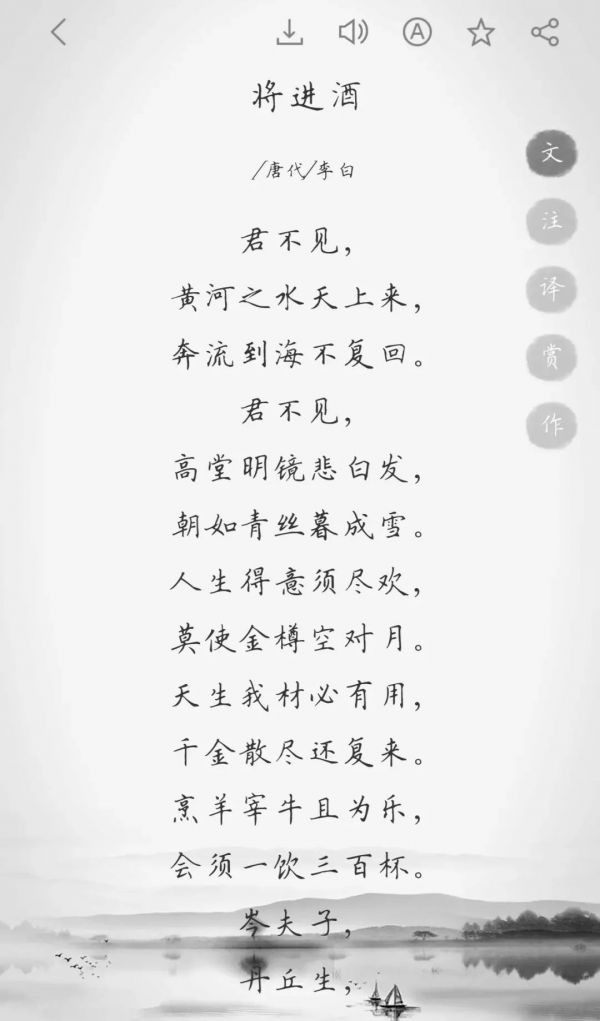This screenshot has width=600, height=1021.
Task: Open the 作 author tab
Action: (552, 425)
